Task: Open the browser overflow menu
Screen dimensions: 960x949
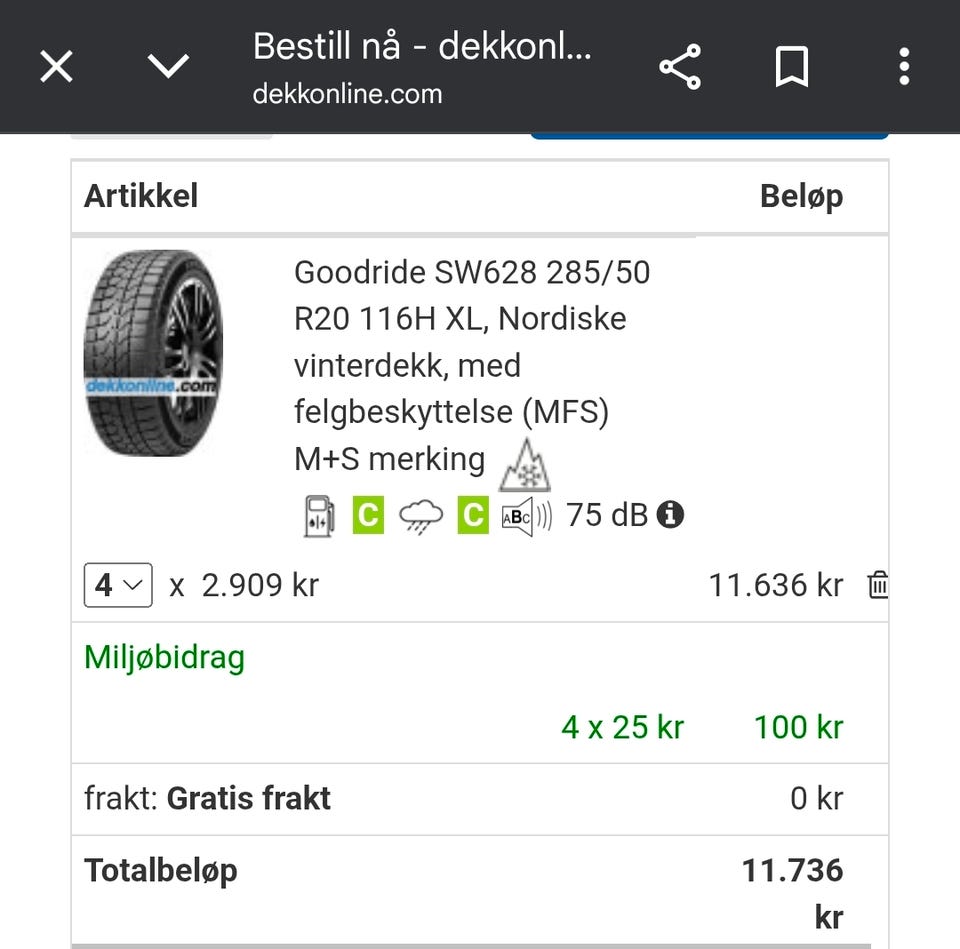Action: point(904,68)
